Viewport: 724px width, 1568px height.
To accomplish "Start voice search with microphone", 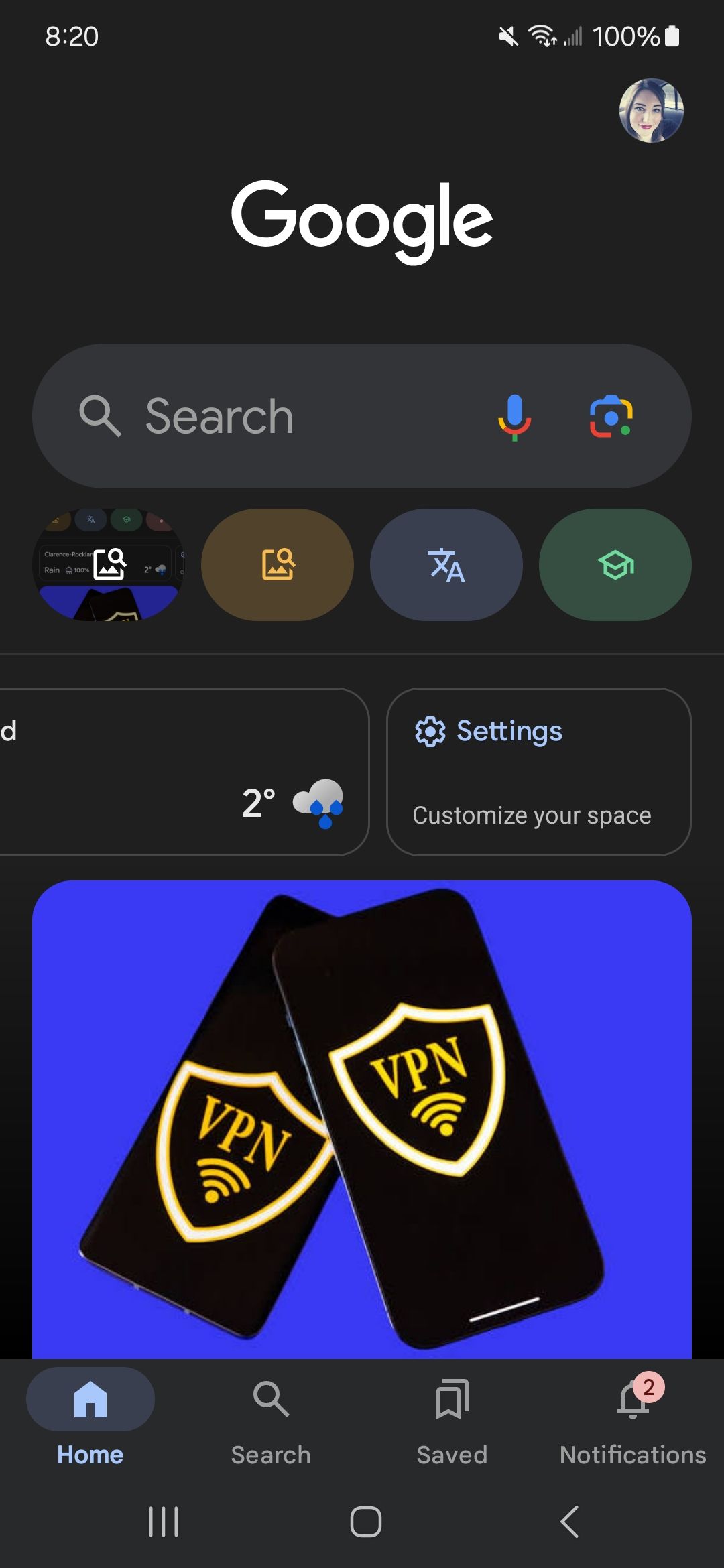I will click(514, 416).
